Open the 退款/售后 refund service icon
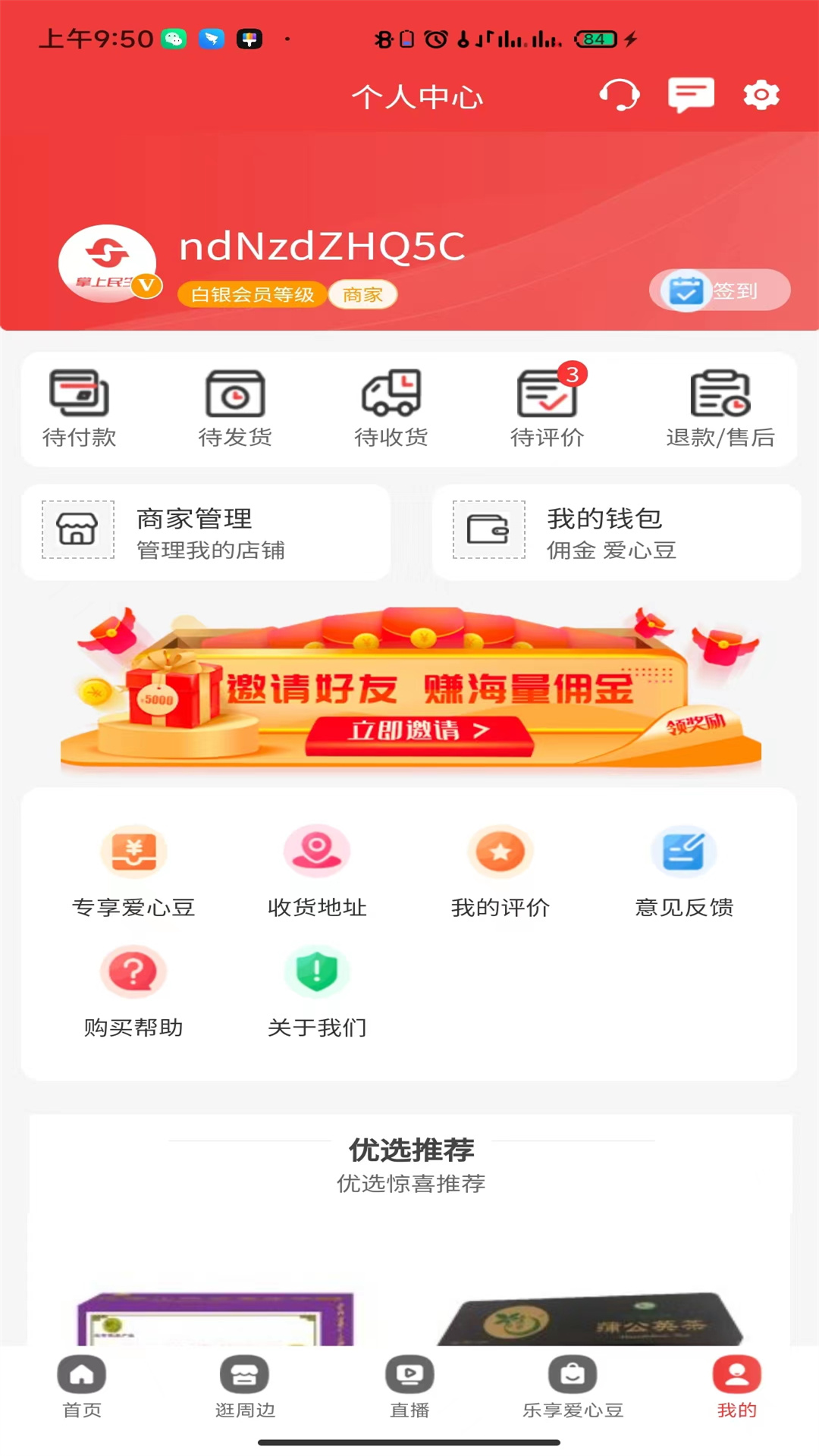Image resolution: width=819 pixels, height=1456 pixels. tap(717, 406)
